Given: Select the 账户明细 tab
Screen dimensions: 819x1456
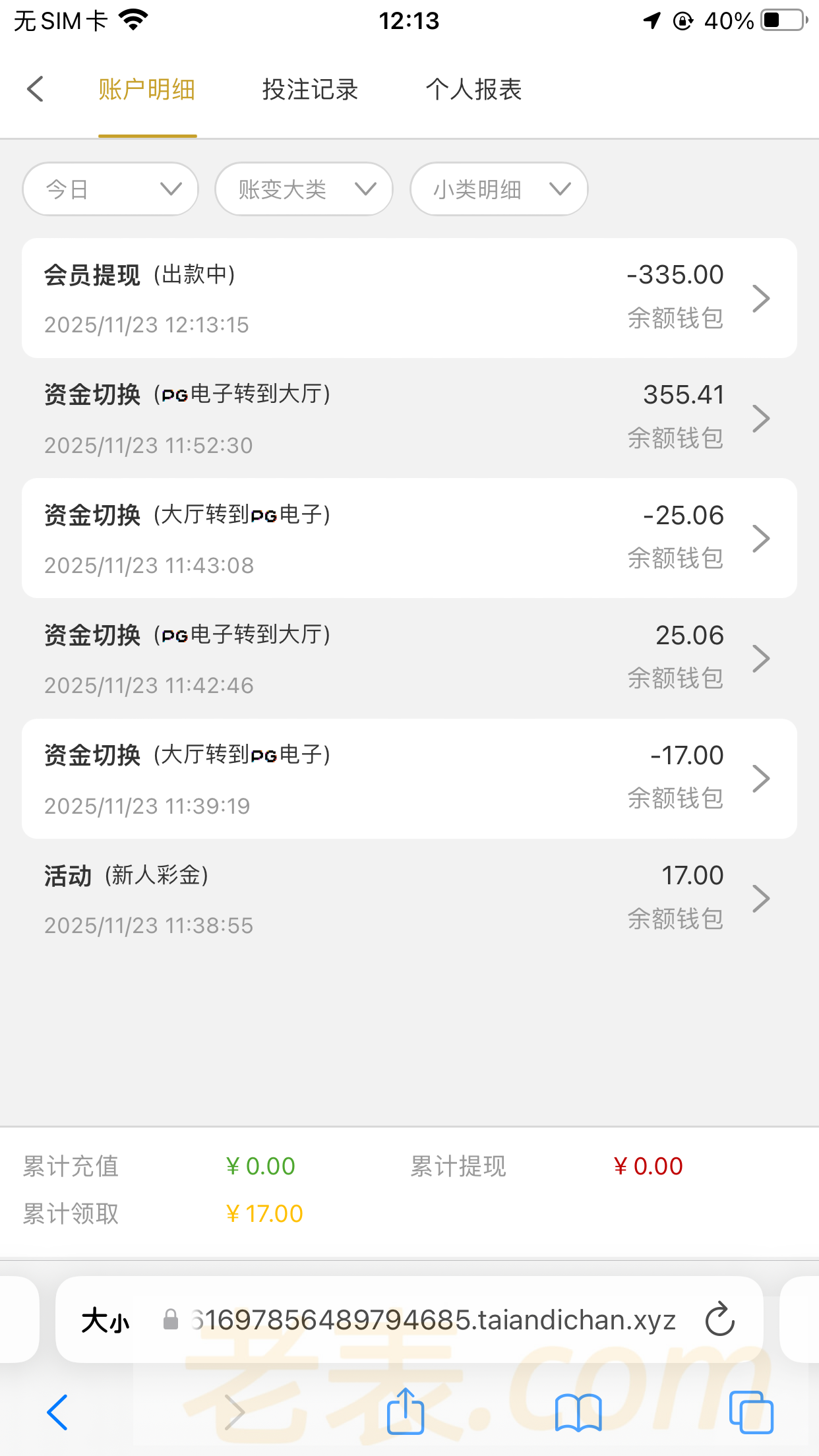Looking at the screenshot, I should point(147,90).
